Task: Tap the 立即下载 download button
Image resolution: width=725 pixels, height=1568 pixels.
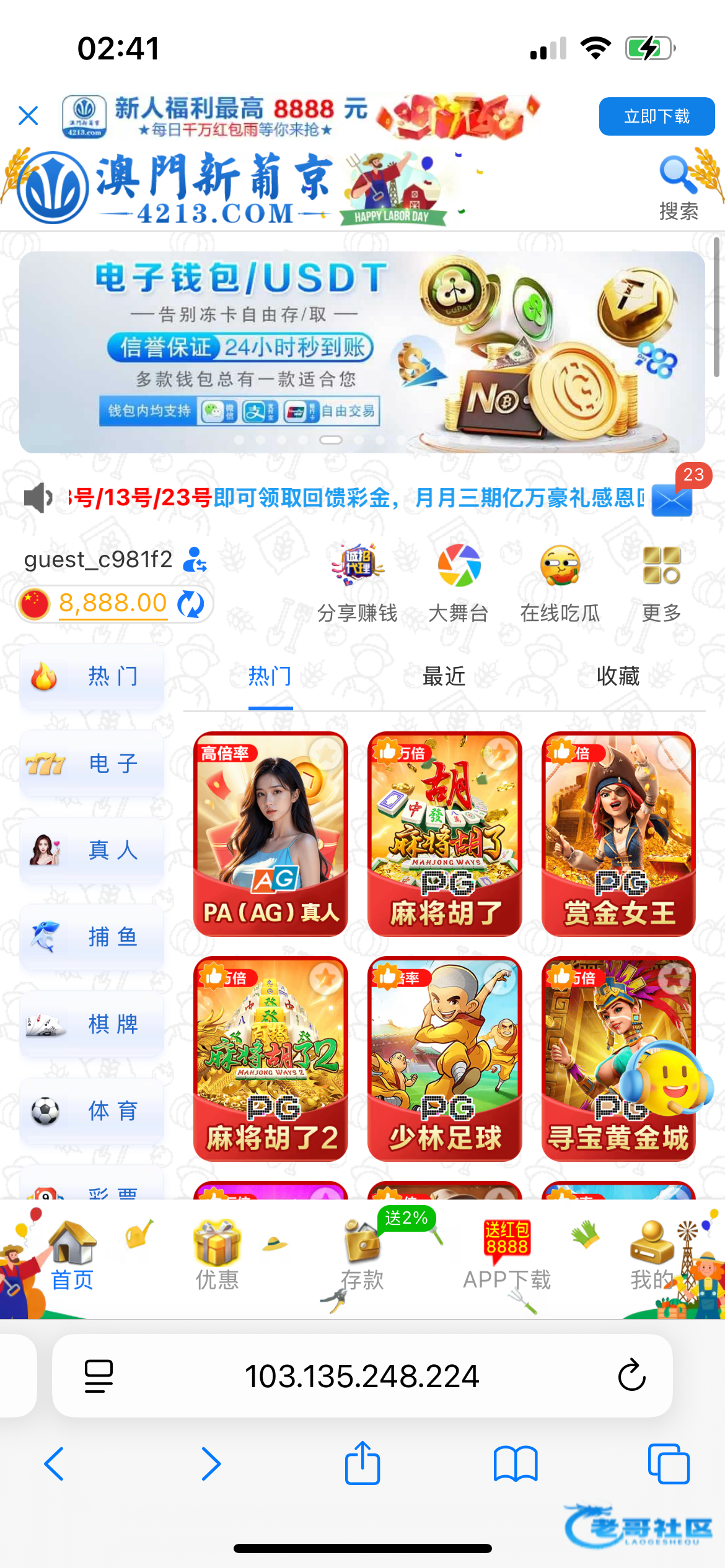Action: coord(656,116)
